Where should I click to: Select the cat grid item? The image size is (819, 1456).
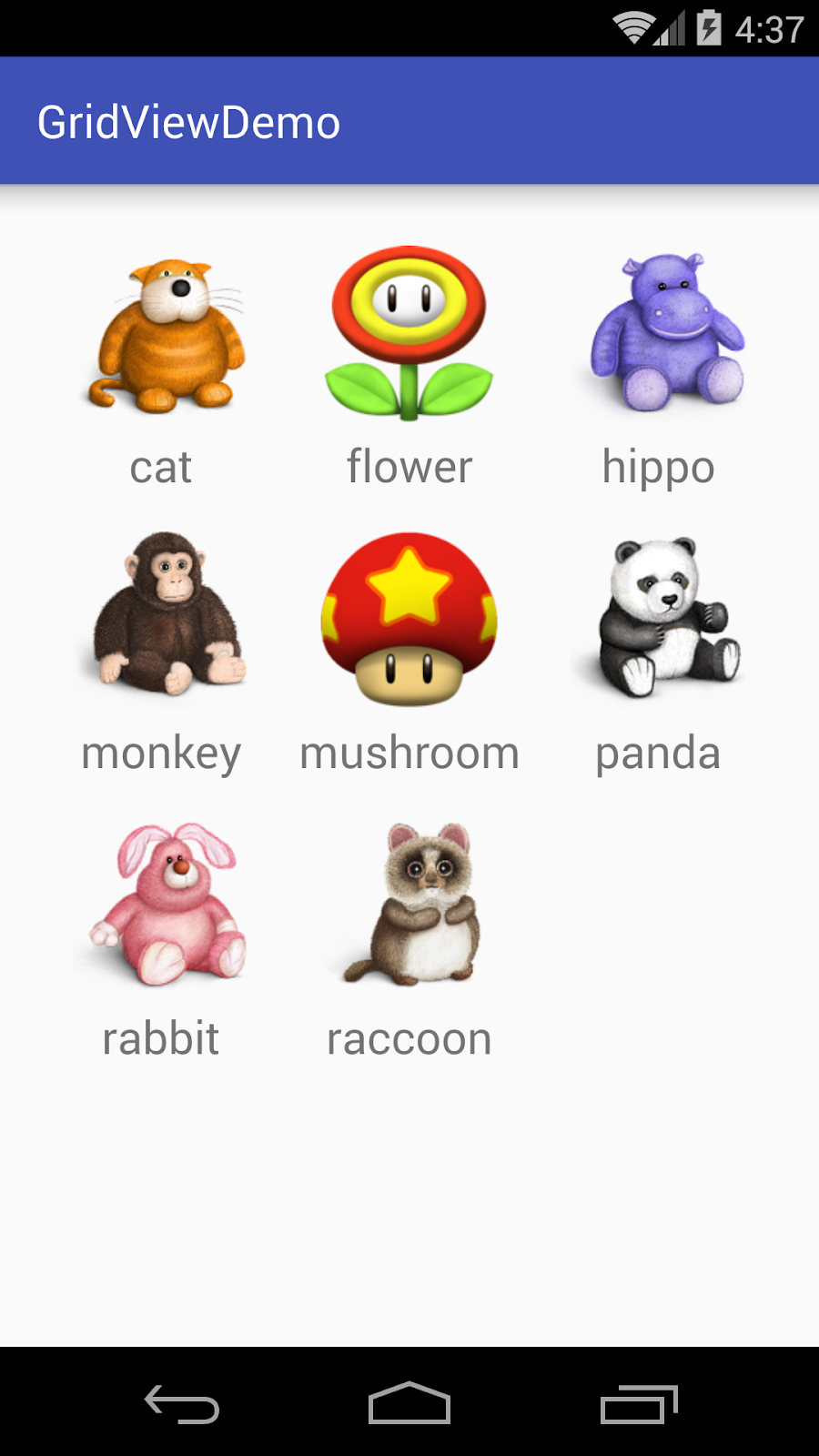pos(161,369)
